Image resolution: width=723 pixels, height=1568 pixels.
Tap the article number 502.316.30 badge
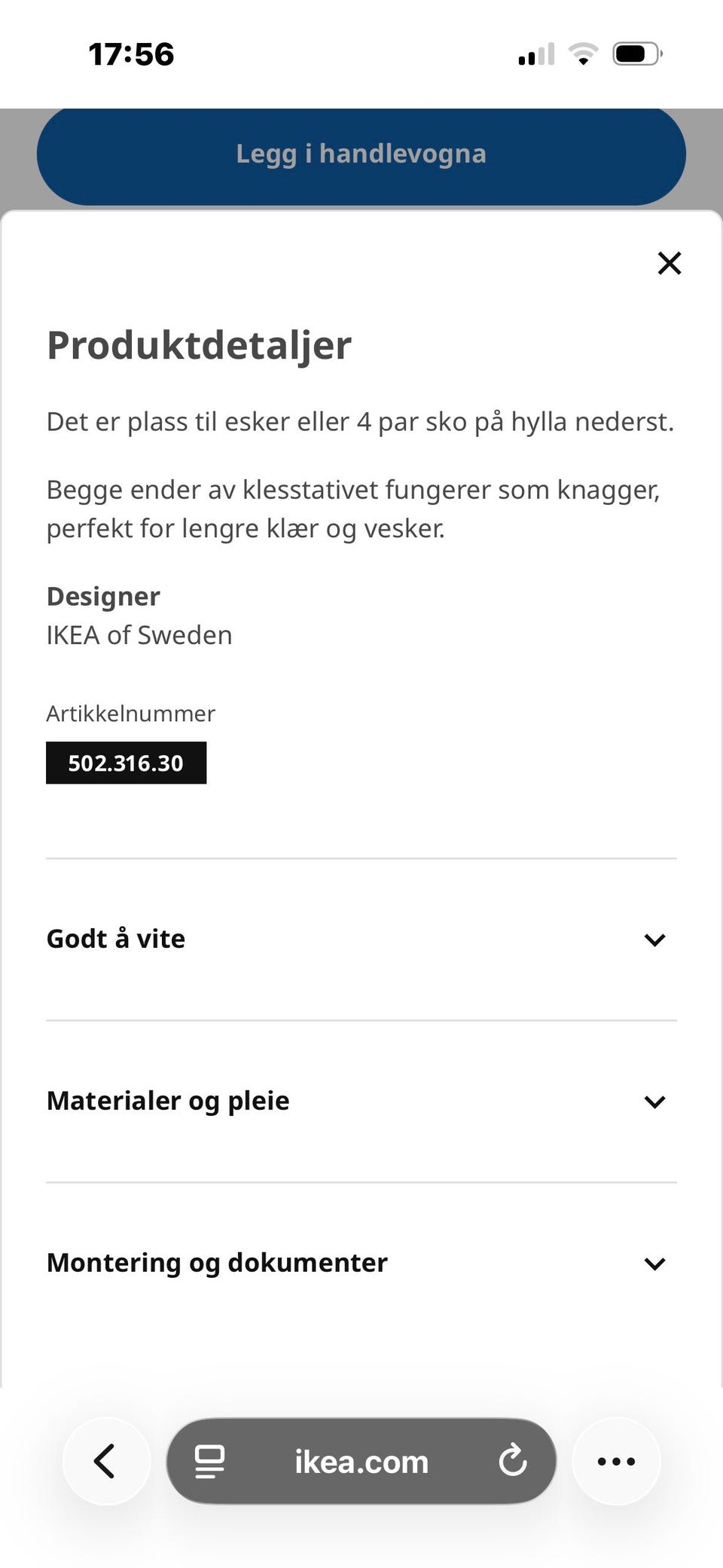(125, 762)
